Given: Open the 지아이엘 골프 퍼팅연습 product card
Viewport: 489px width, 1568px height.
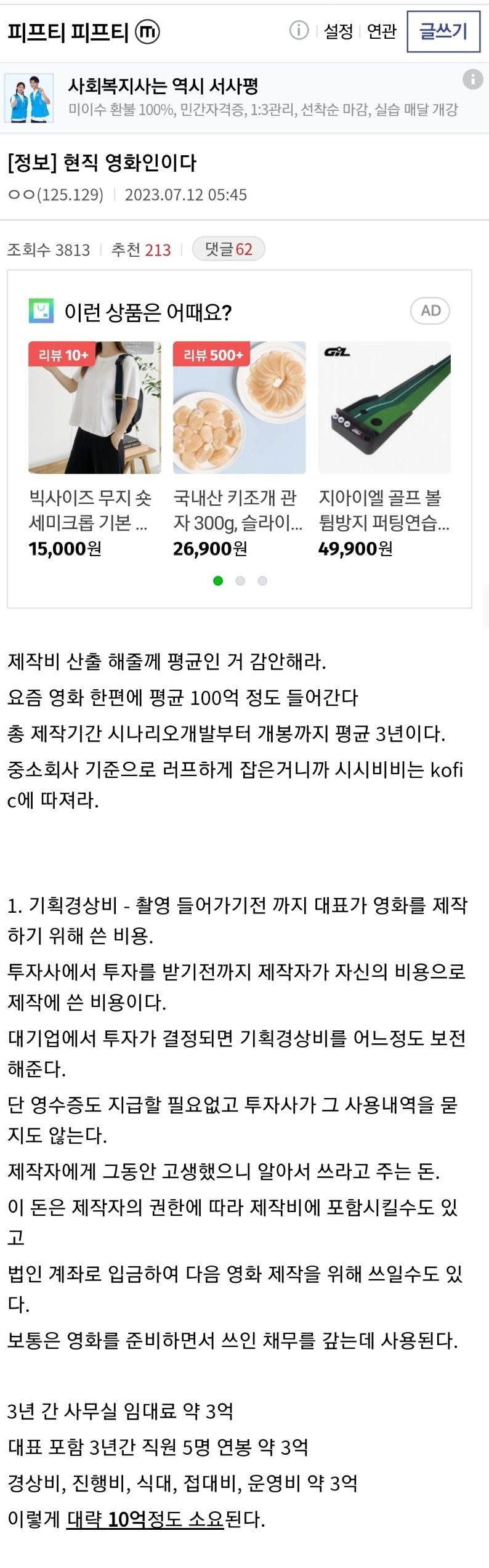Looking at the screenshot, I should pos(384,448).
